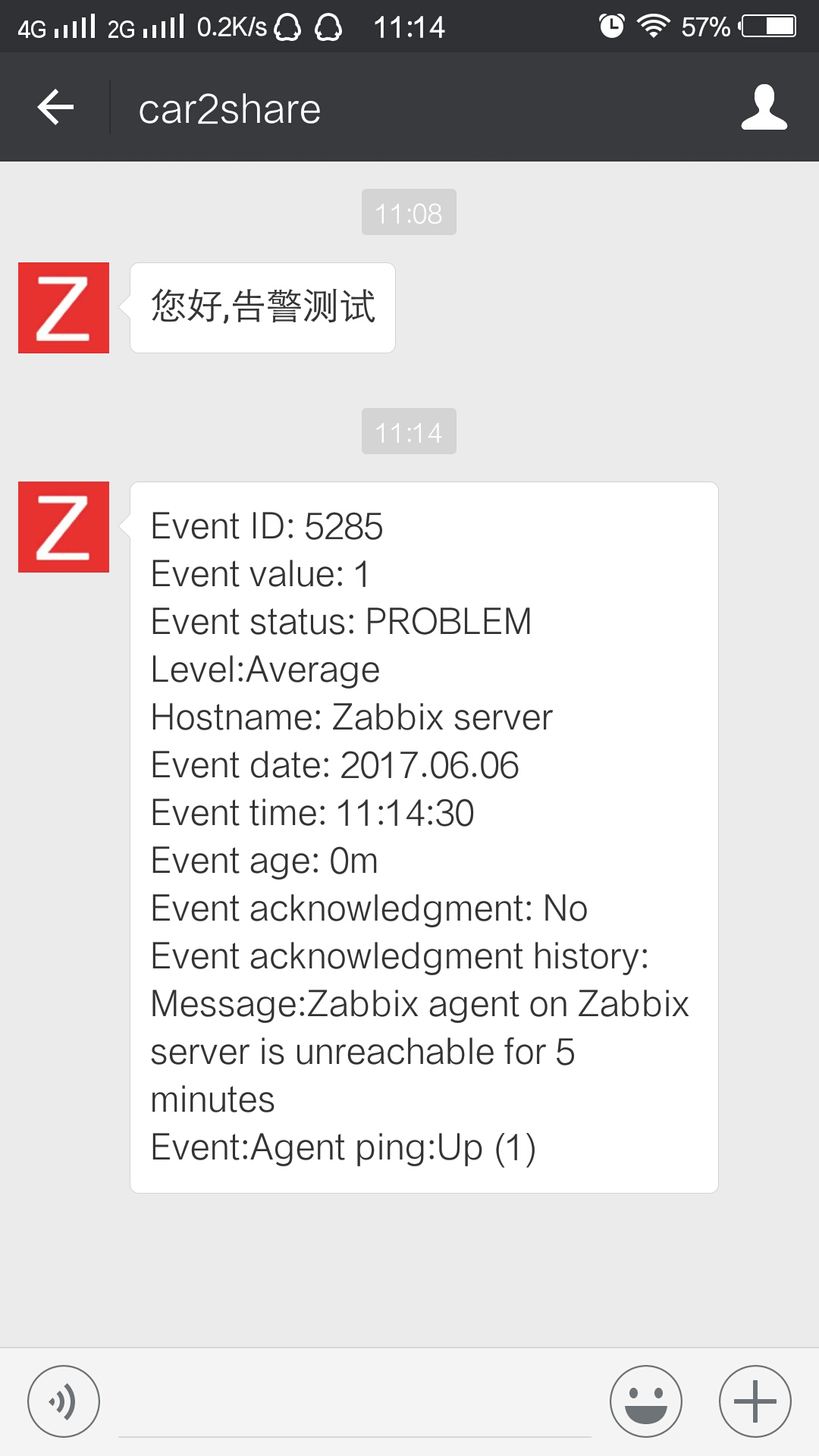Tap the Z avatar beside 您好,告警测试
Viewport: 819px width, 1456px height.
tap(64, 308)
